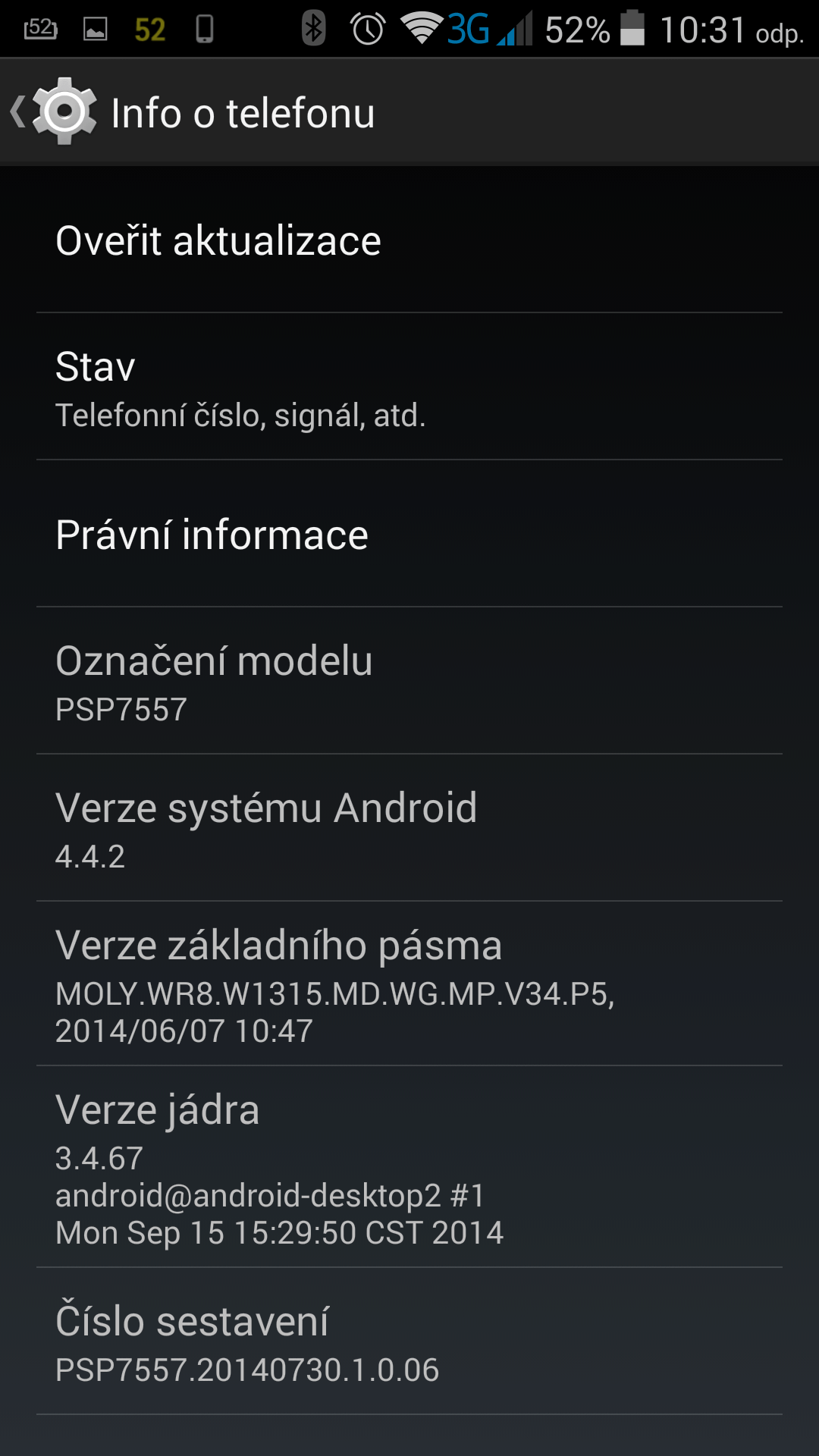819x1456 pixels.
Task: Open the Stav status row
Action: 409,387
